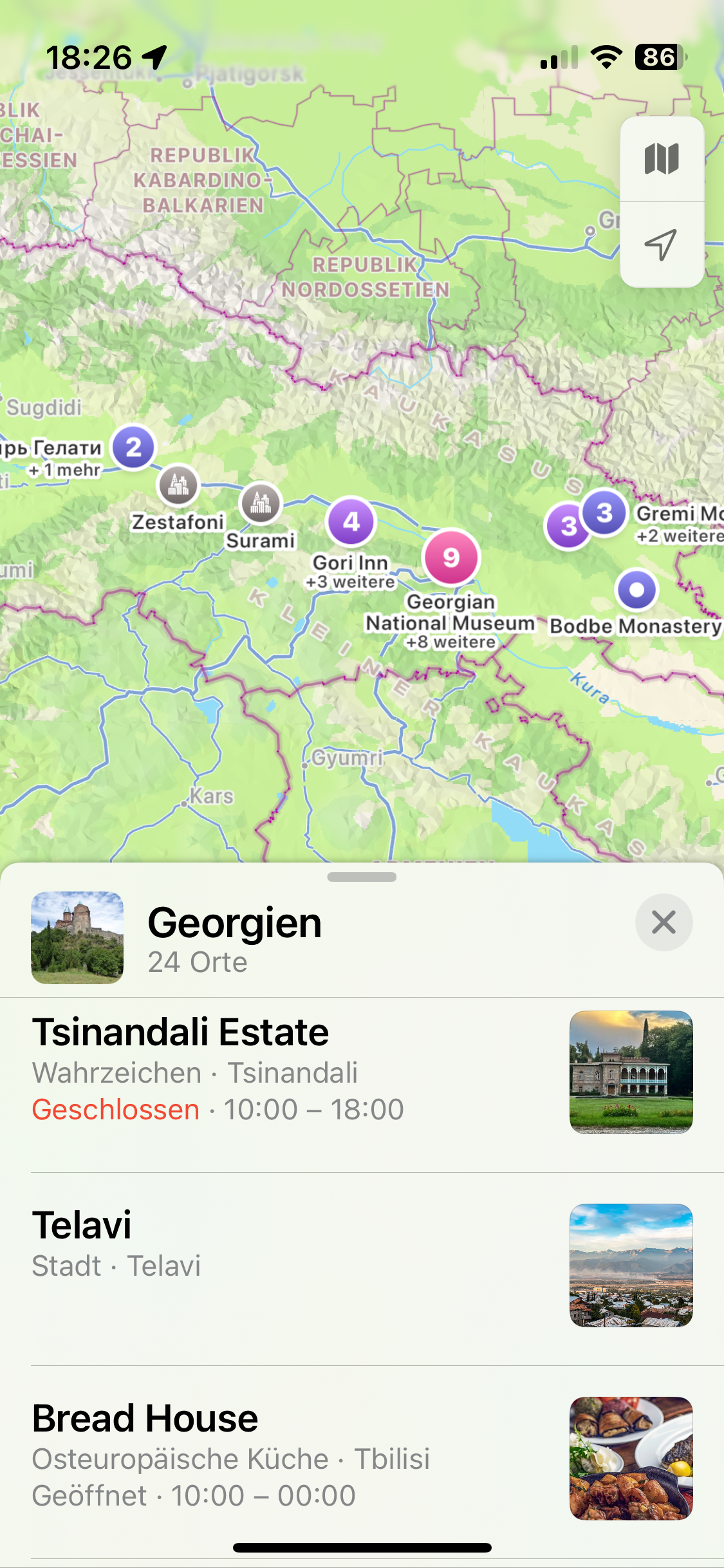This screenshot has height=1568, width=724.
Task: Open the Gremi cluster pin with 3 places
Action: point(604,513)
